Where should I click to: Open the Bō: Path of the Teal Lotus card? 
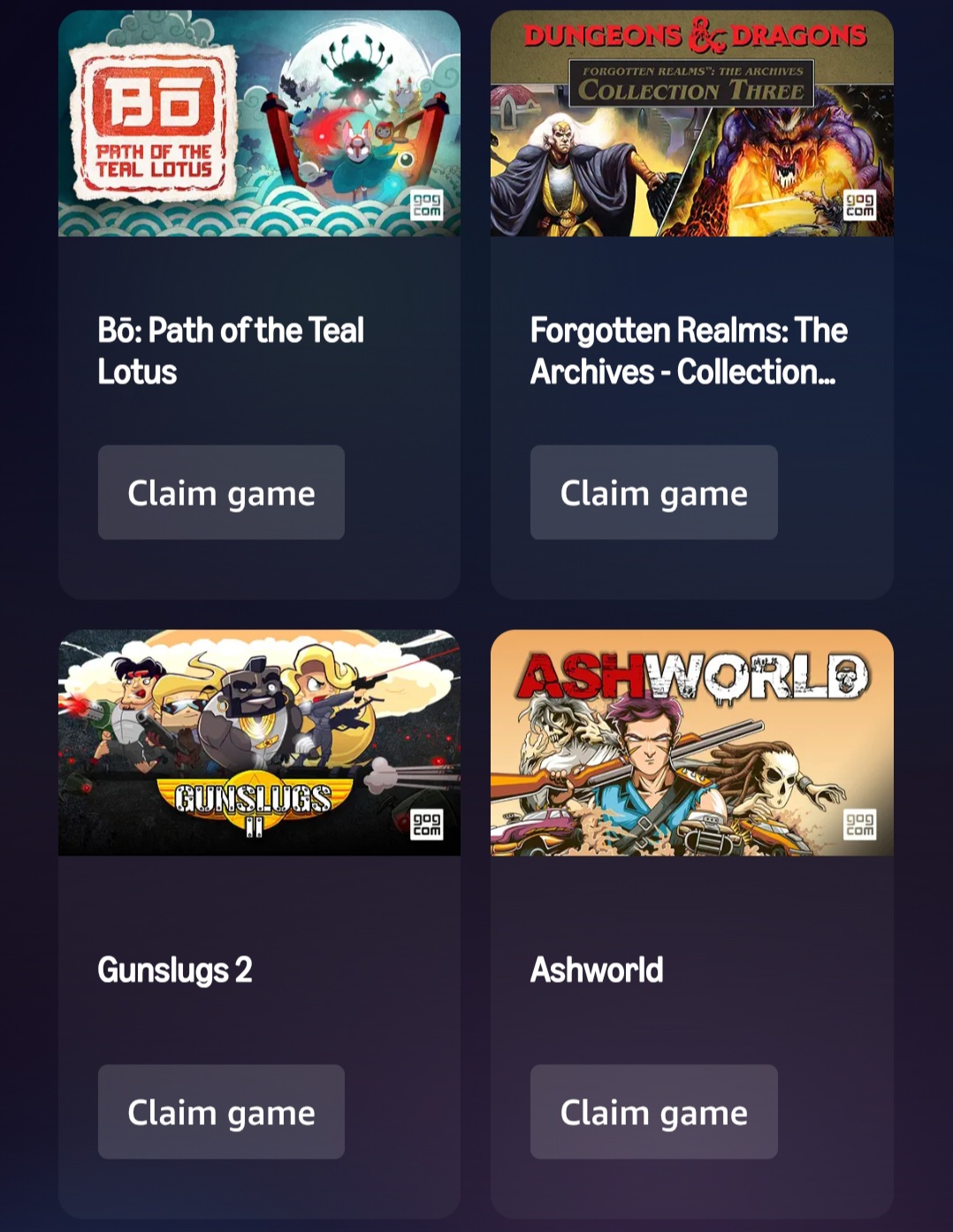pos(259,124)
